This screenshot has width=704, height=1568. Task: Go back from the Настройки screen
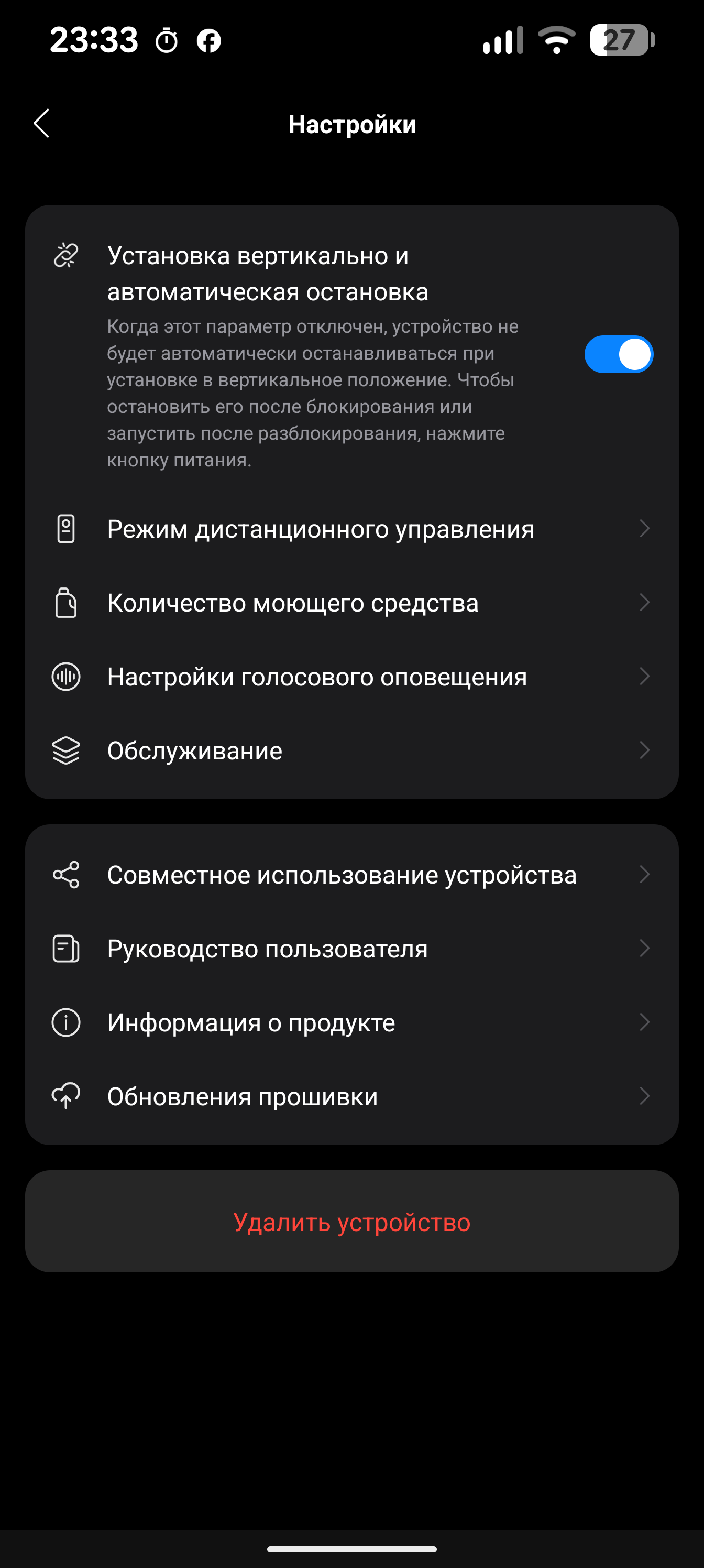41,124
